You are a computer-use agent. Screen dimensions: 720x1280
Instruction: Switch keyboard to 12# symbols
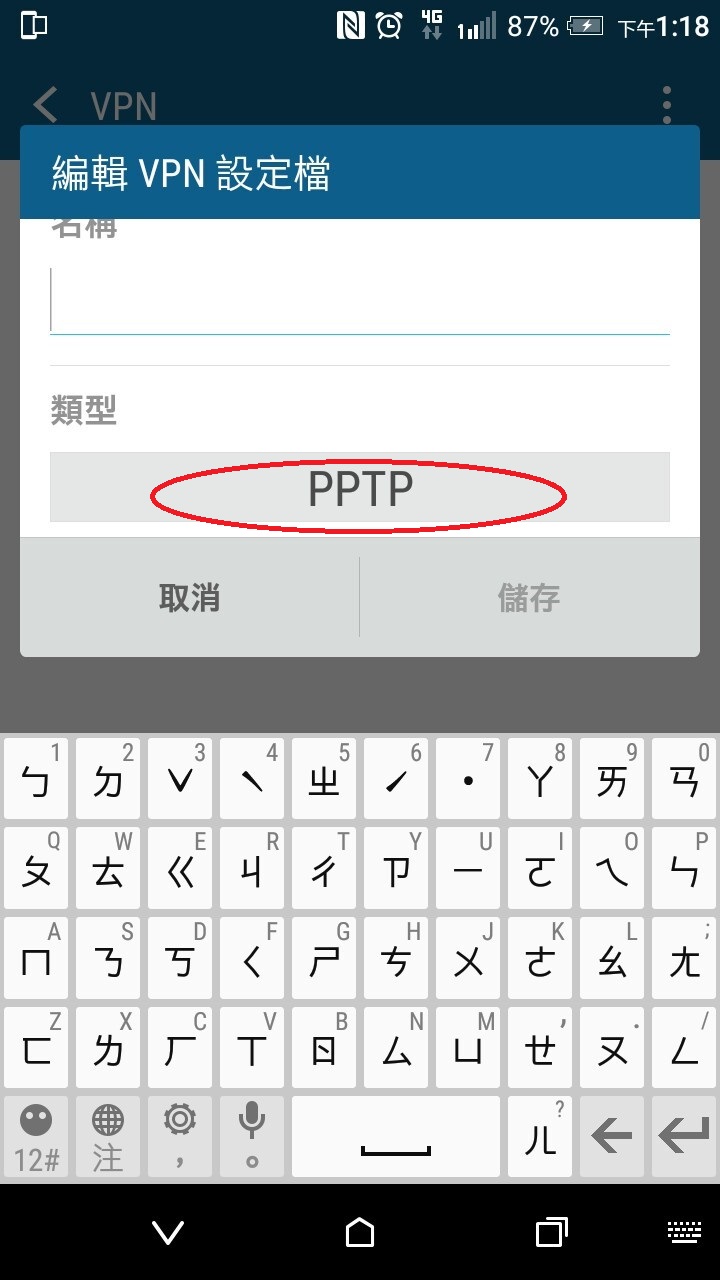click(x=37, y=1136)
